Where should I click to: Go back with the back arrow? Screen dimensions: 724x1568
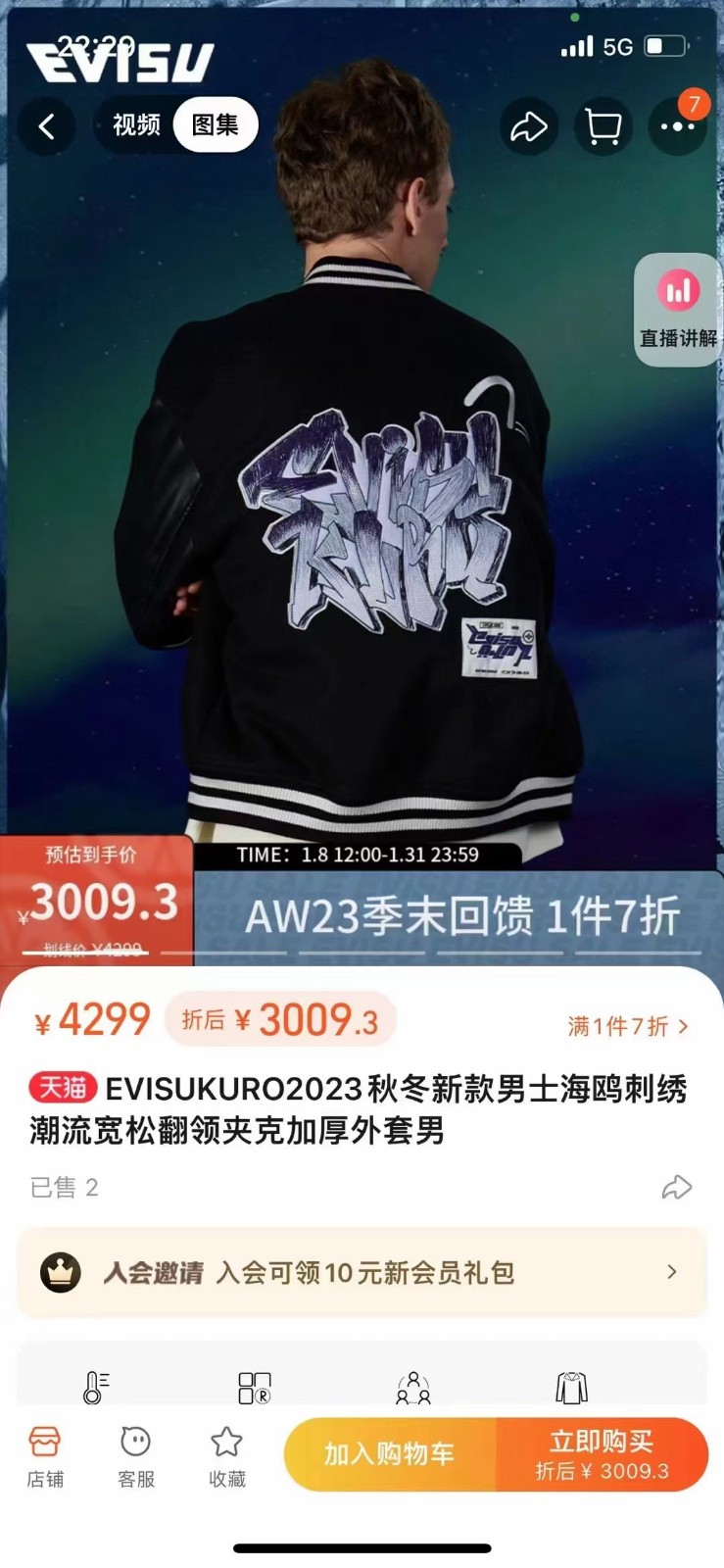[46, 125]
